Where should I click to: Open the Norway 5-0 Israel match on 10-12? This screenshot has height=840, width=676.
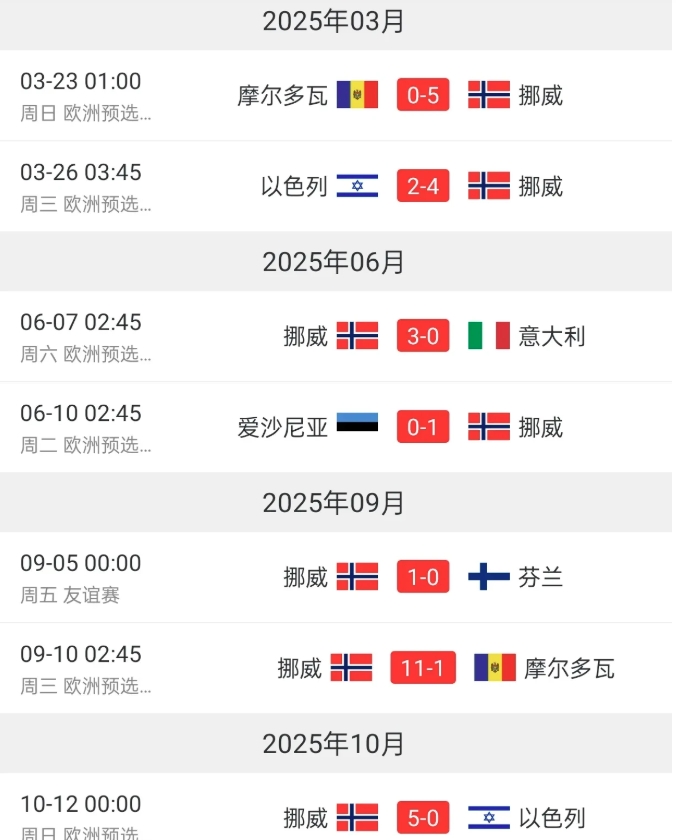[422, 817]
